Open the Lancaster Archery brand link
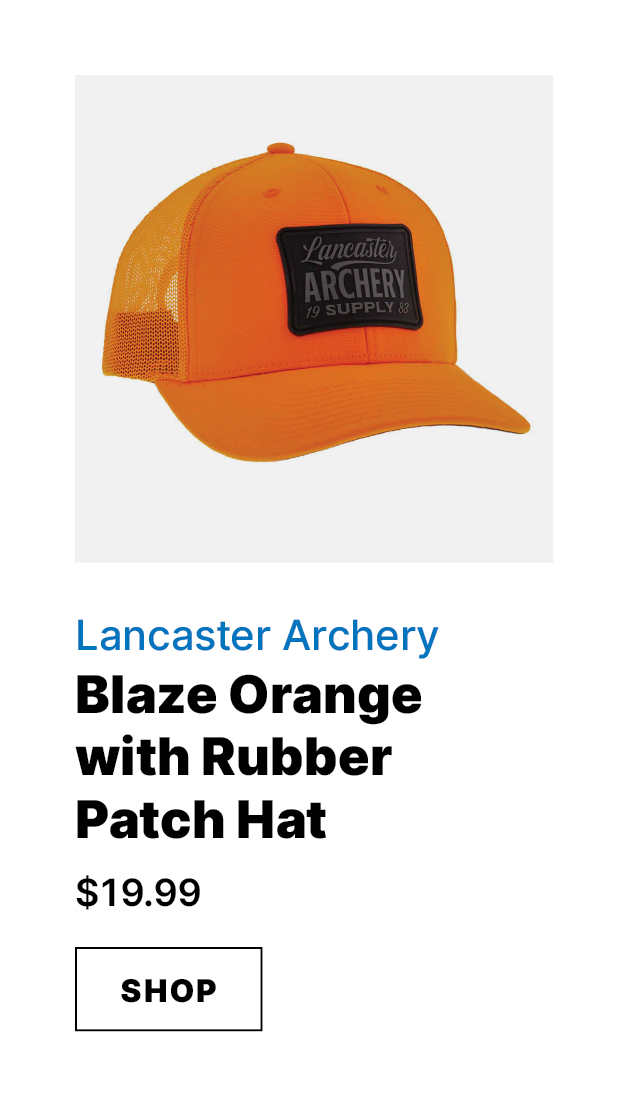628x1106 pixels. point(257,636)
